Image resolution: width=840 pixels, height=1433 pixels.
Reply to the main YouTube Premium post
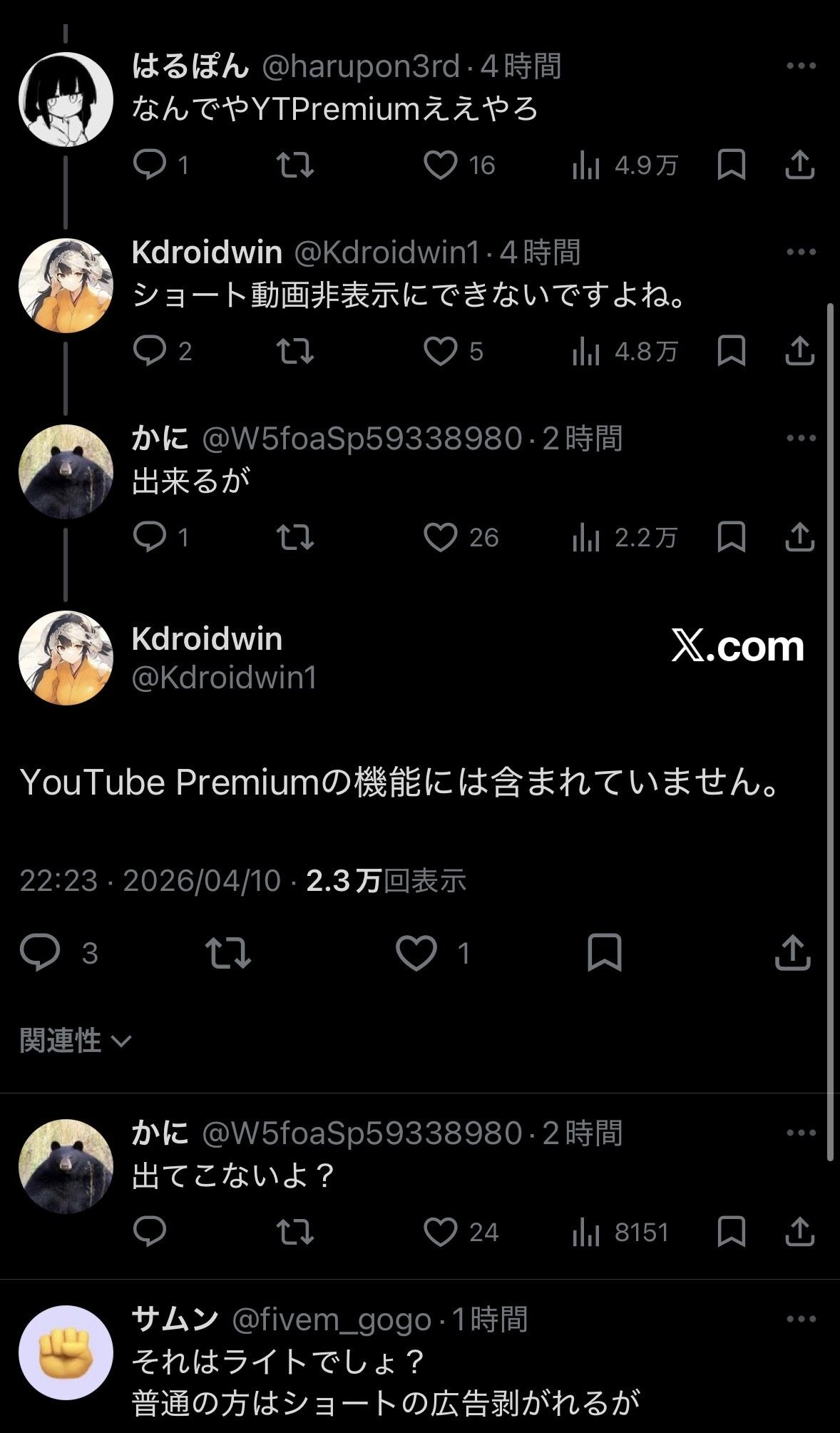click(40, 953)
